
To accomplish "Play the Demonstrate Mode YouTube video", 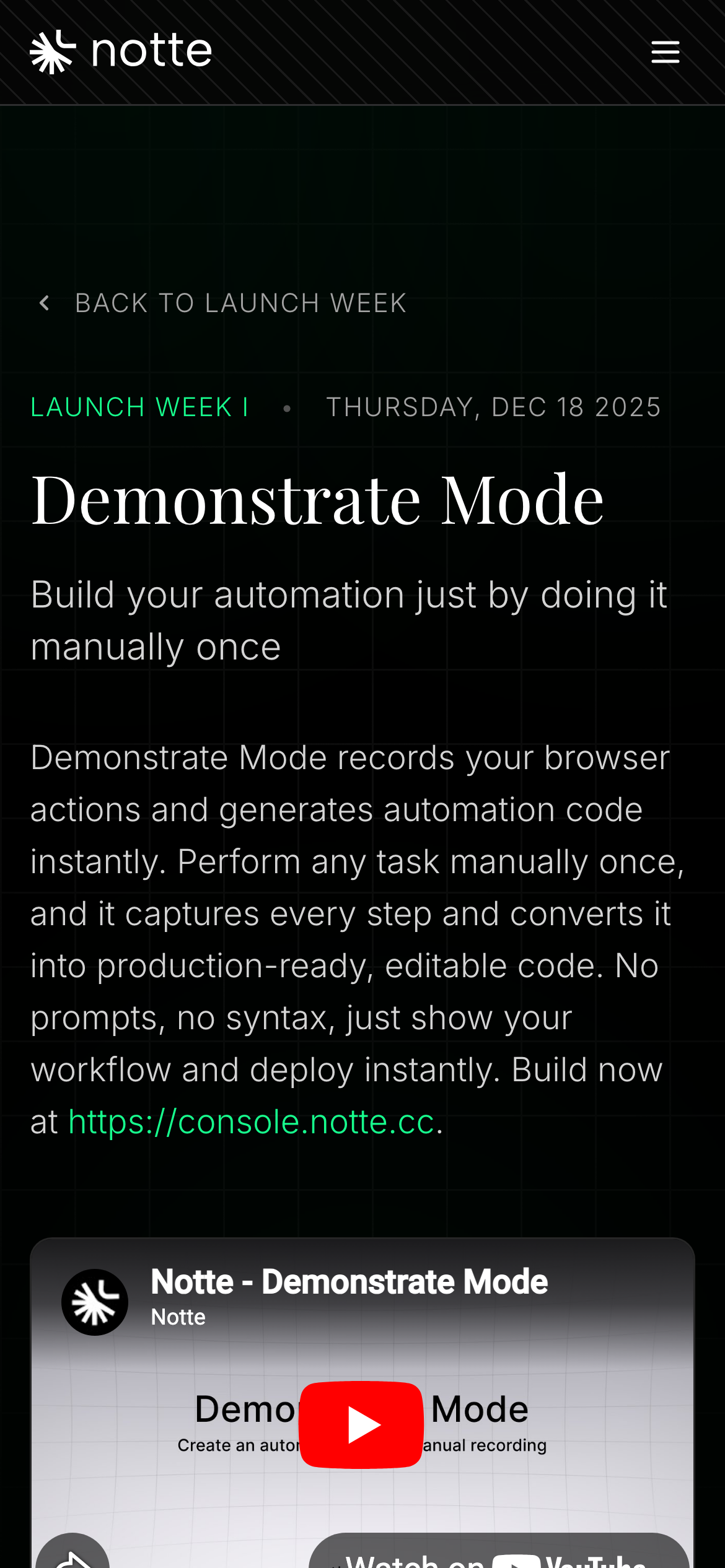I will [x=361, y=1424].
